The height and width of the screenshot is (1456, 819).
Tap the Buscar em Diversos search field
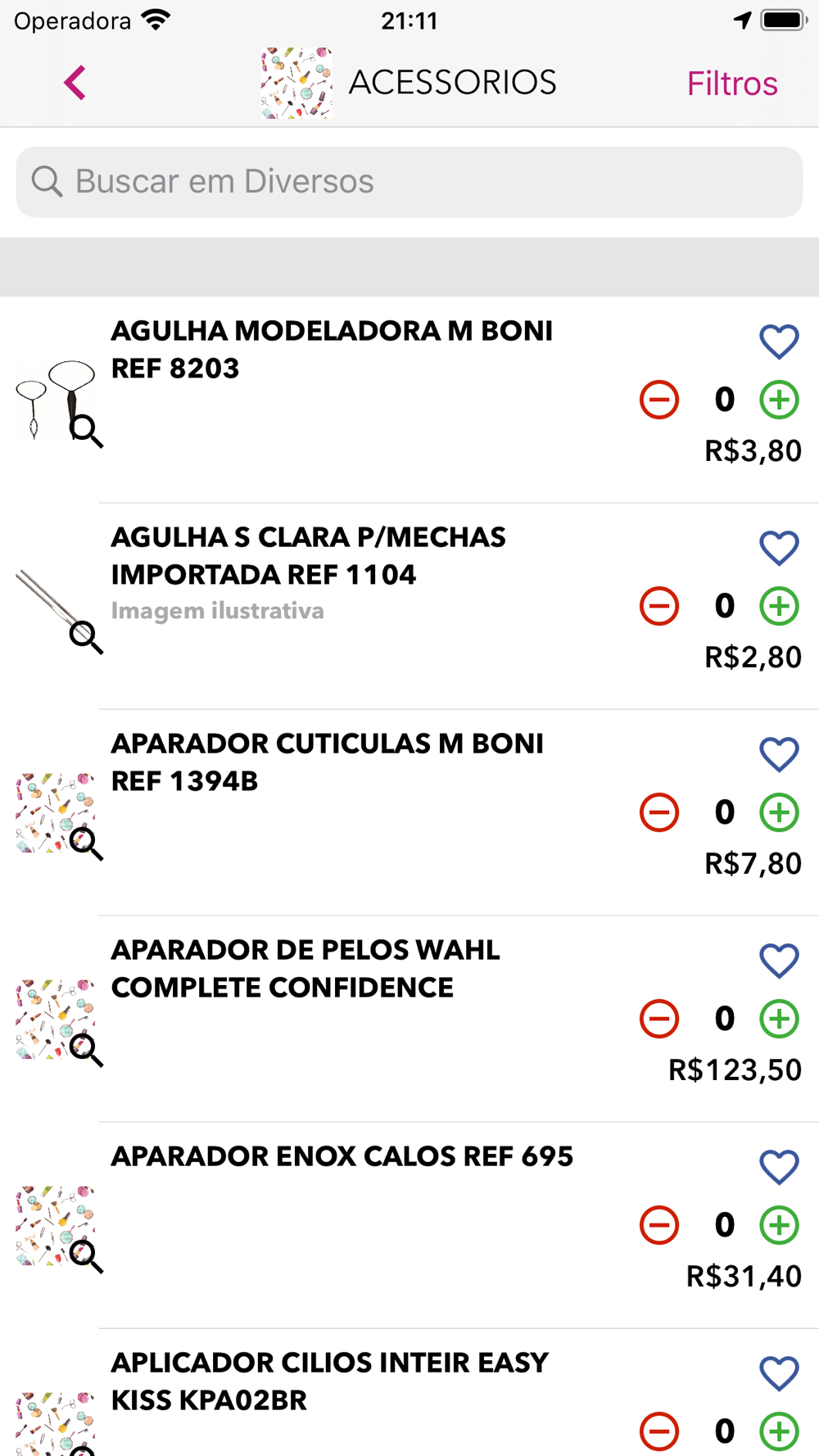click(409, 182)
